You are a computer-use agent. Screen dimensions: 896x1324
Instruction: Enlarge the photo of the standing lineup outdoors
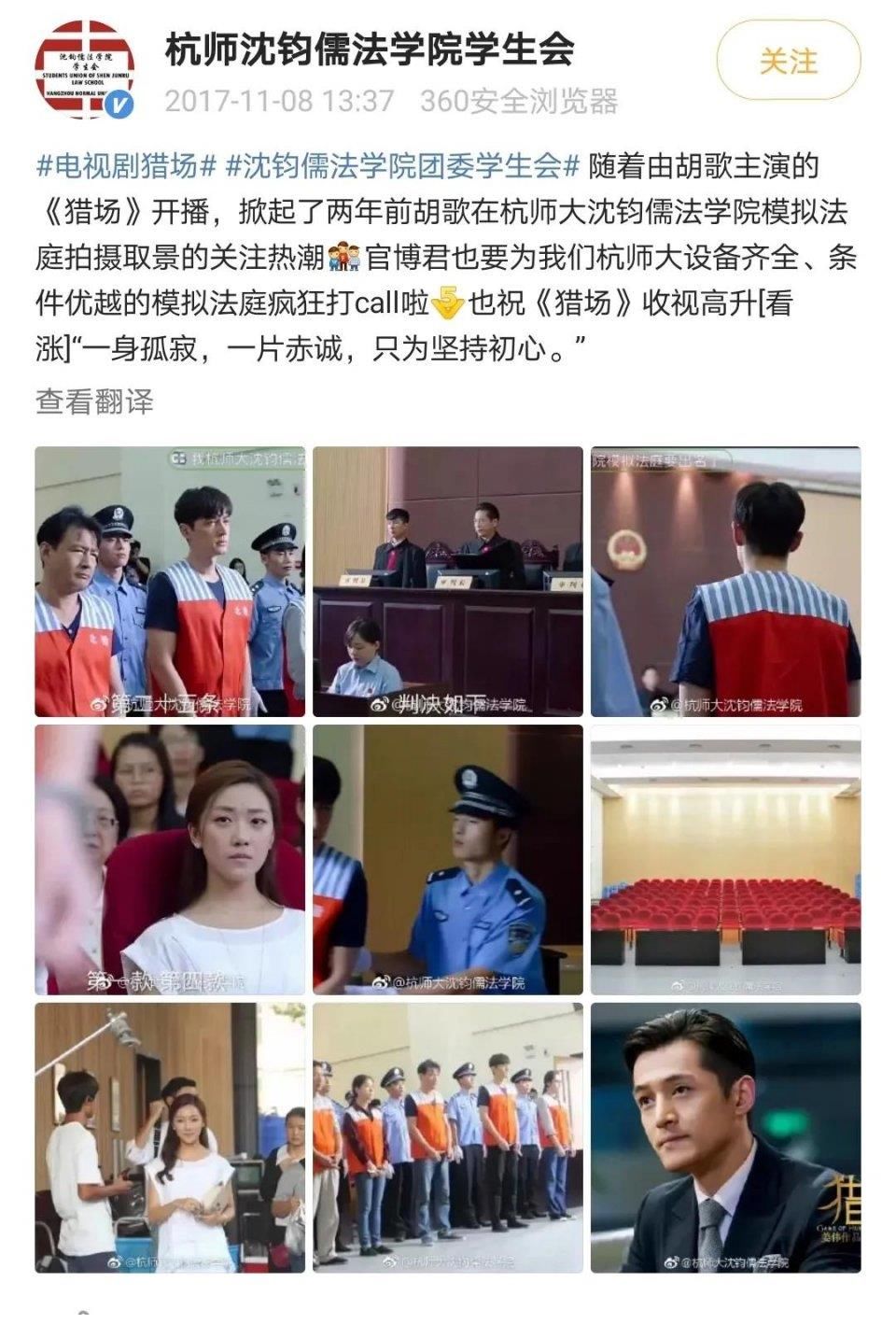447,1137
